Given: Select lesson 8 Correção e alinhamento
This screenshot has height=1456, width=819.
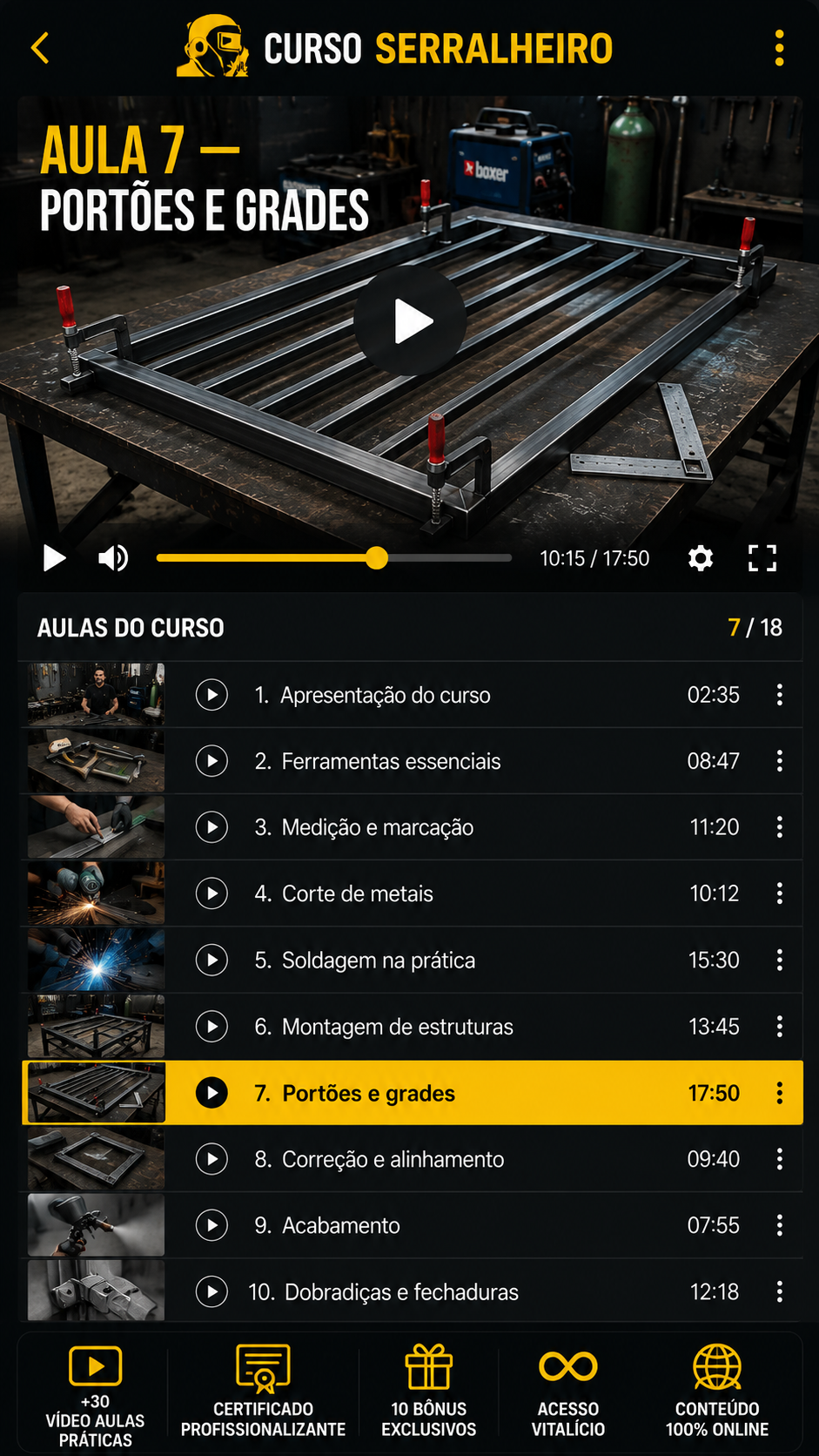Looking at the screenshot, I should point(411,1159).
